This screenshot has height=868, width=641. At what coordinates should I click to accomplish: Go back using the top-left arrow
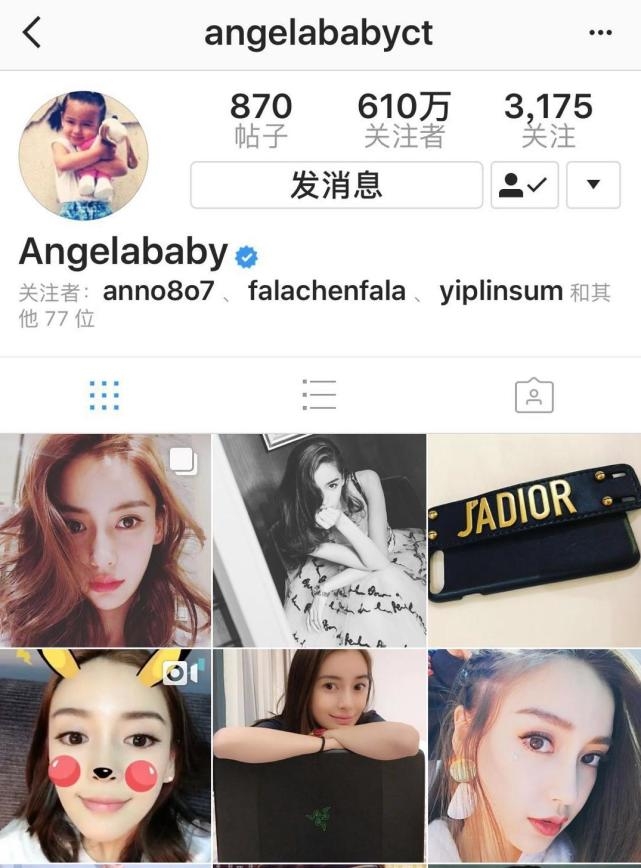pyautogui.click(x=32, y=33)
